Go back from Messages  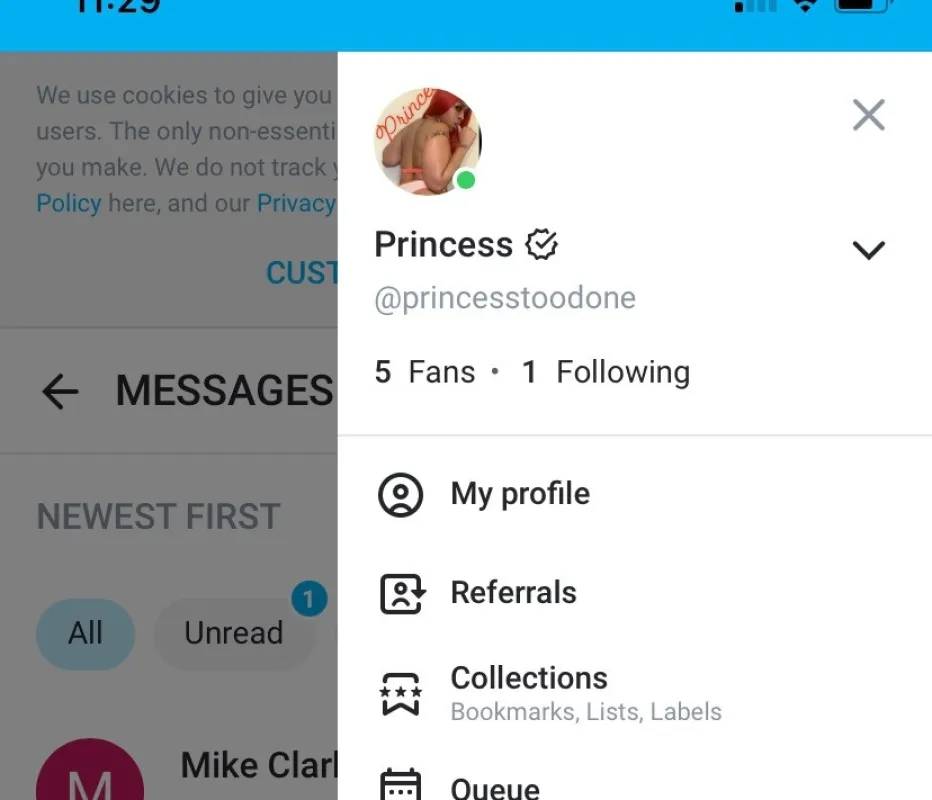pos(60,392)
